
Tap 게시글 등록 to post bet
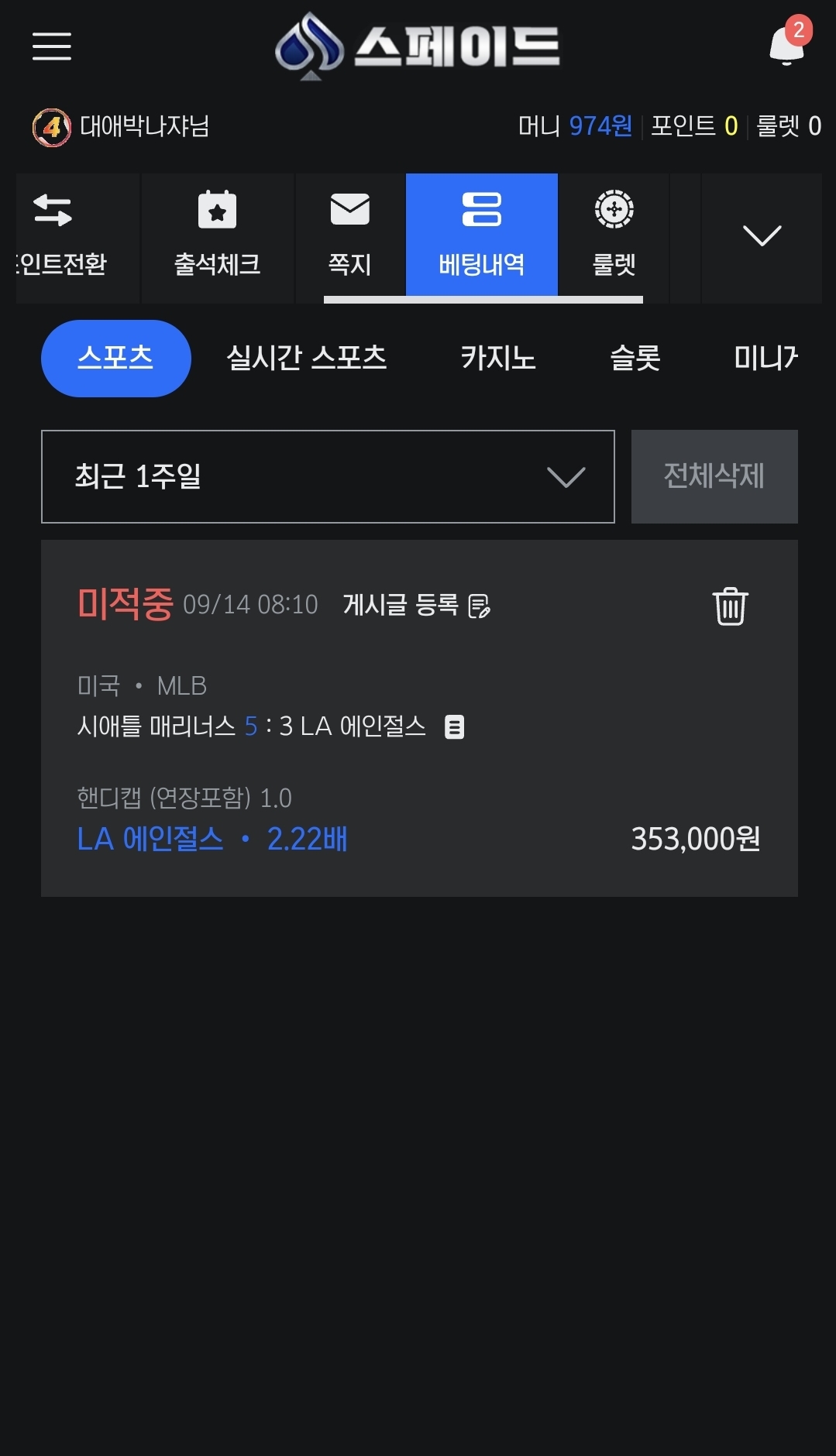click(417, 605)
